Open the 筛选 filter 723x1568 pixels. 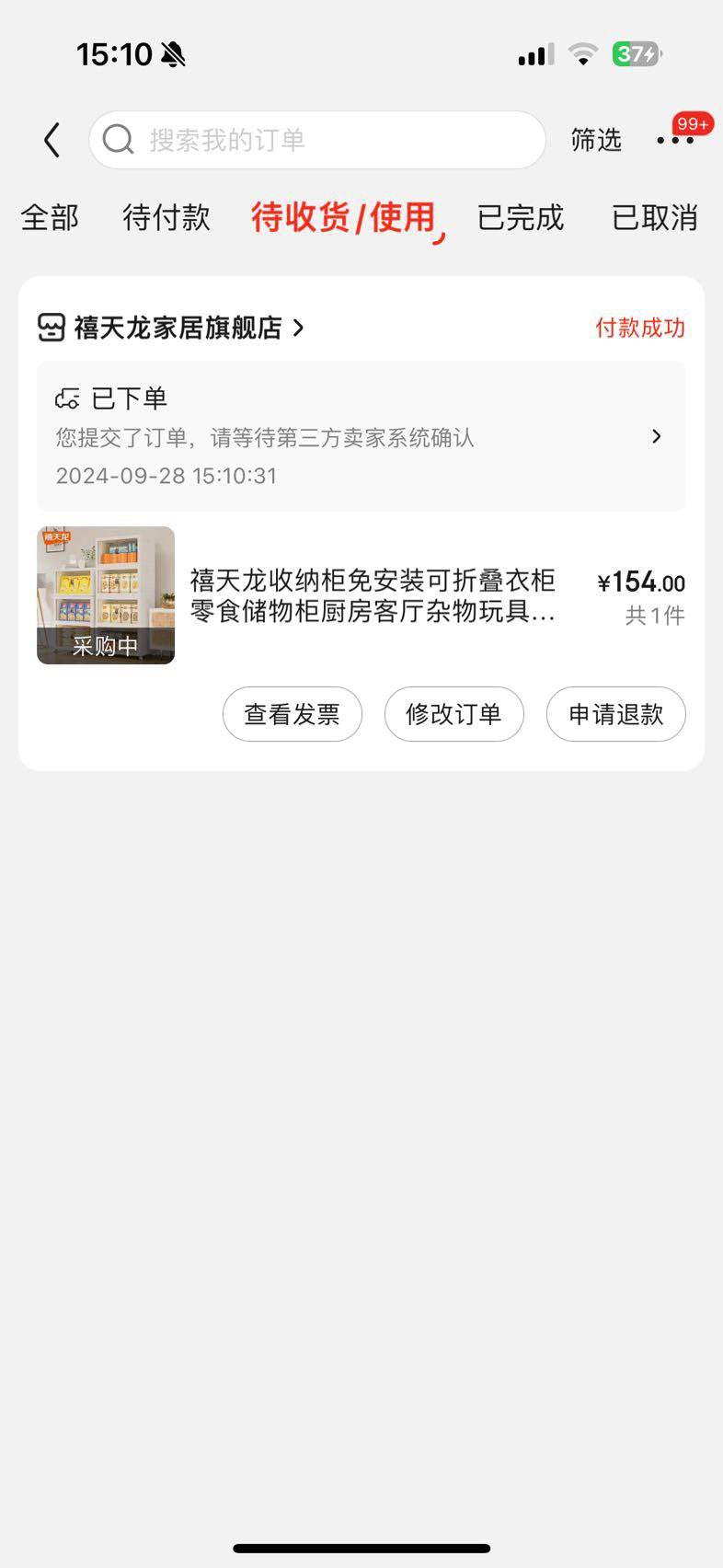point(596,140)
